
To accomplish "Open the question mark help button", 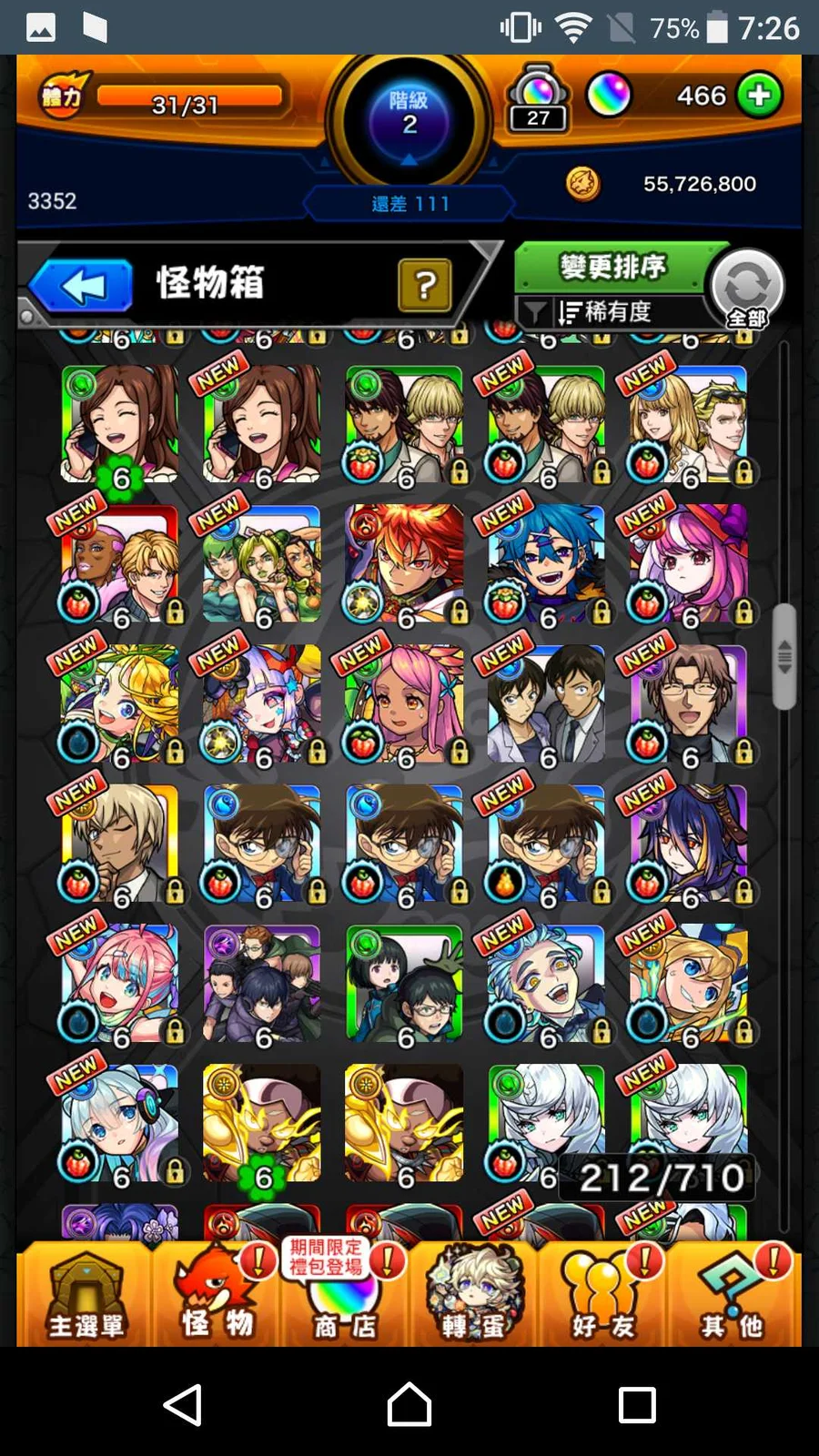I will point(424,286).
